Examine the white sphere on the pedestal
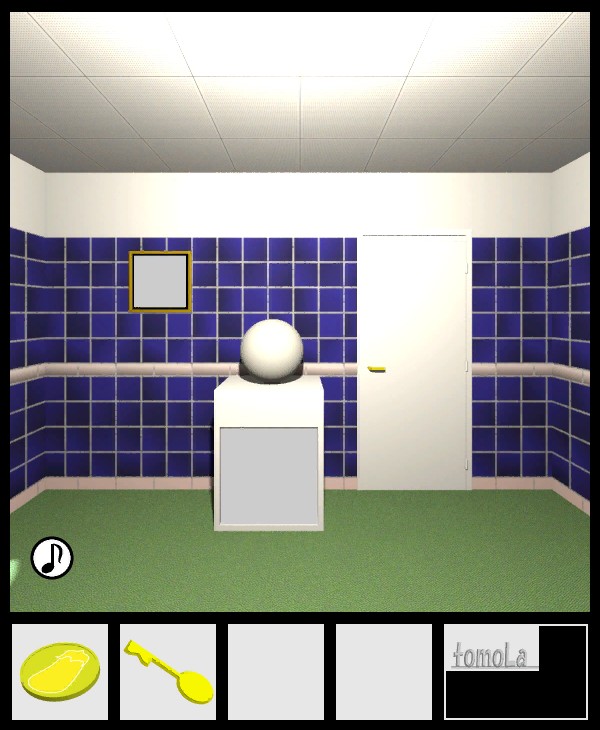 click(271, 350)
